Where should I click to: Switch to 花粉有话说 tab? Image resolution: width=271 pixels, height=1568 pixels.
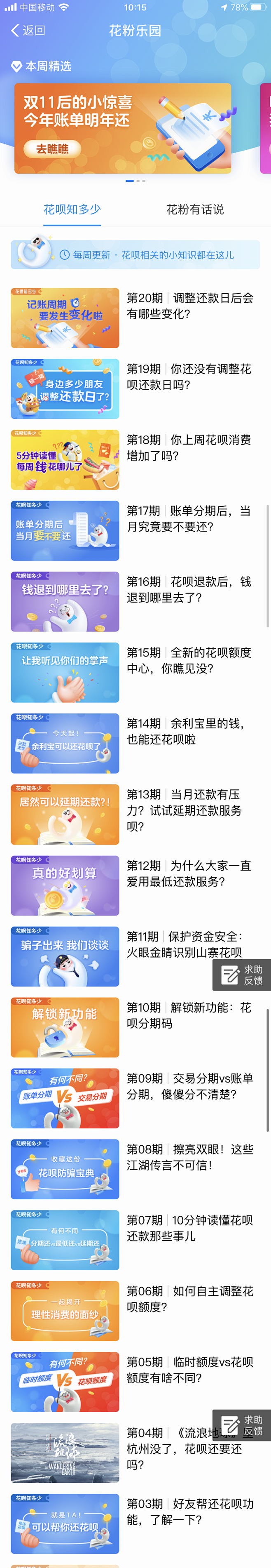194,210
